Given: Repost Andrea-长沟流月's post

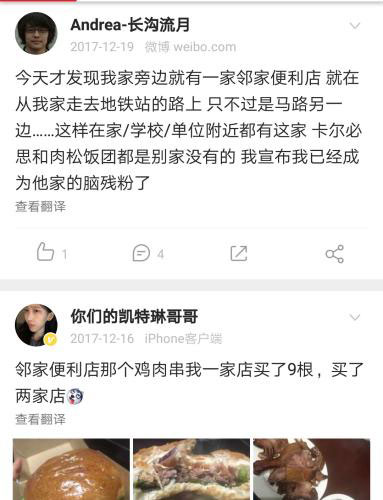Looking at the screenshot, I should [x=239, y=254].
